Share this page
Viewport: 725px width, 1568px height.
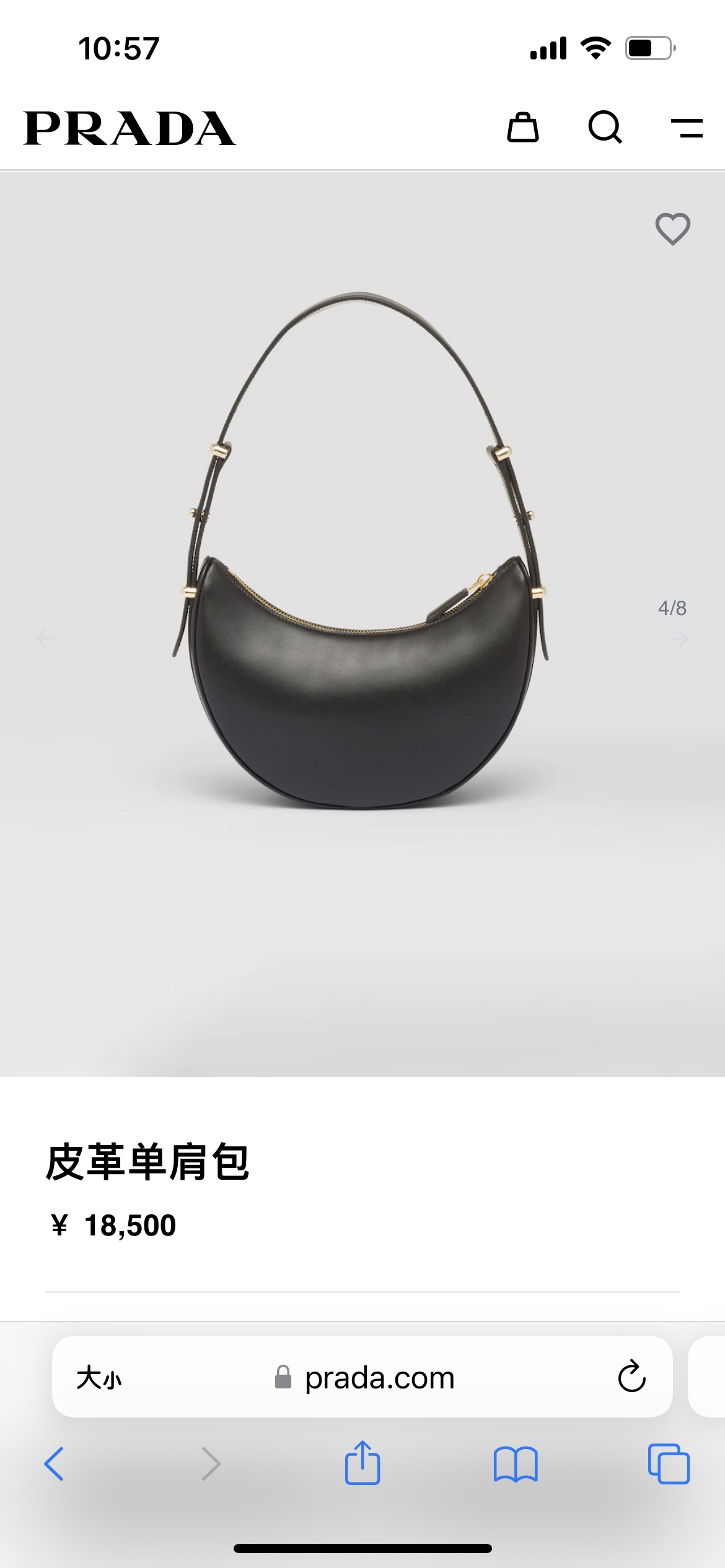pyautogui.click(x=362, y=1463)
